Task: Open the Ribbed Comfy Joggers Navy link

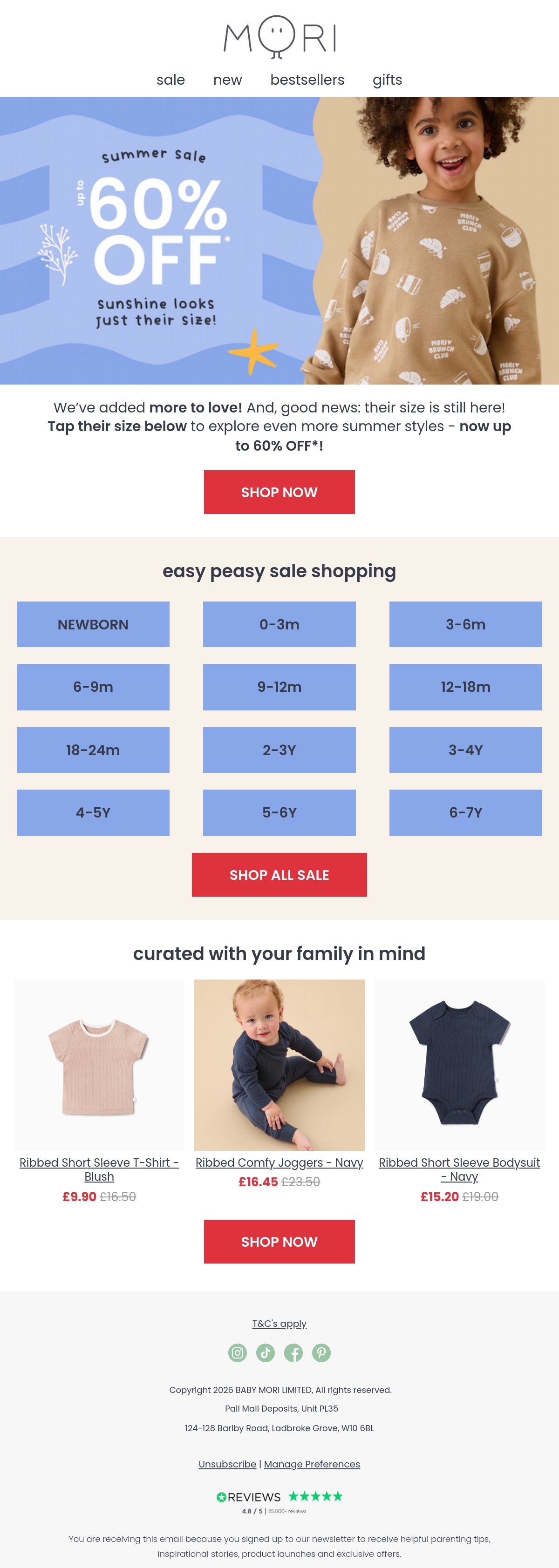Action: (x=279, y=1162)
